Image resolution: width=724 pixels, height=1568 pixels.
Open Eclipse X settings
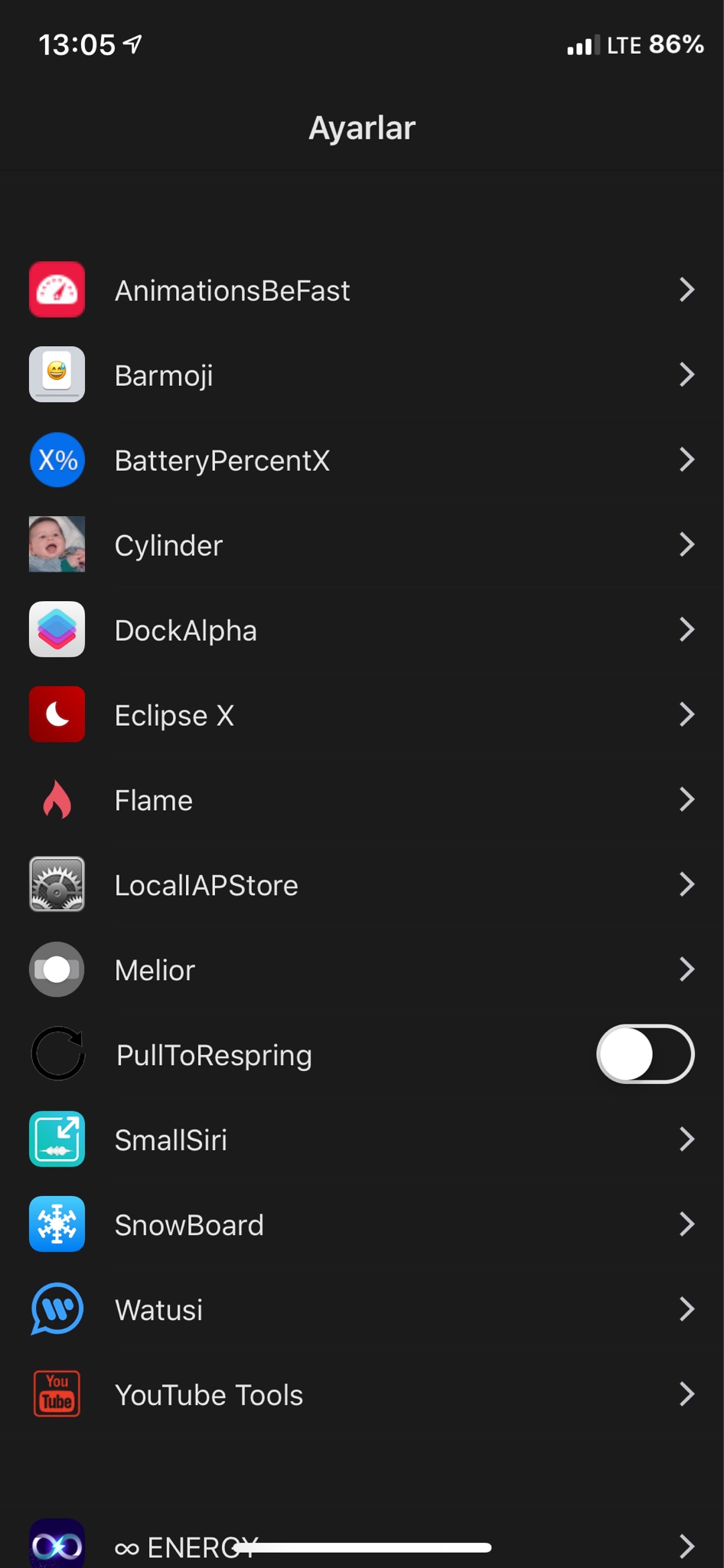tap(361, 715)
